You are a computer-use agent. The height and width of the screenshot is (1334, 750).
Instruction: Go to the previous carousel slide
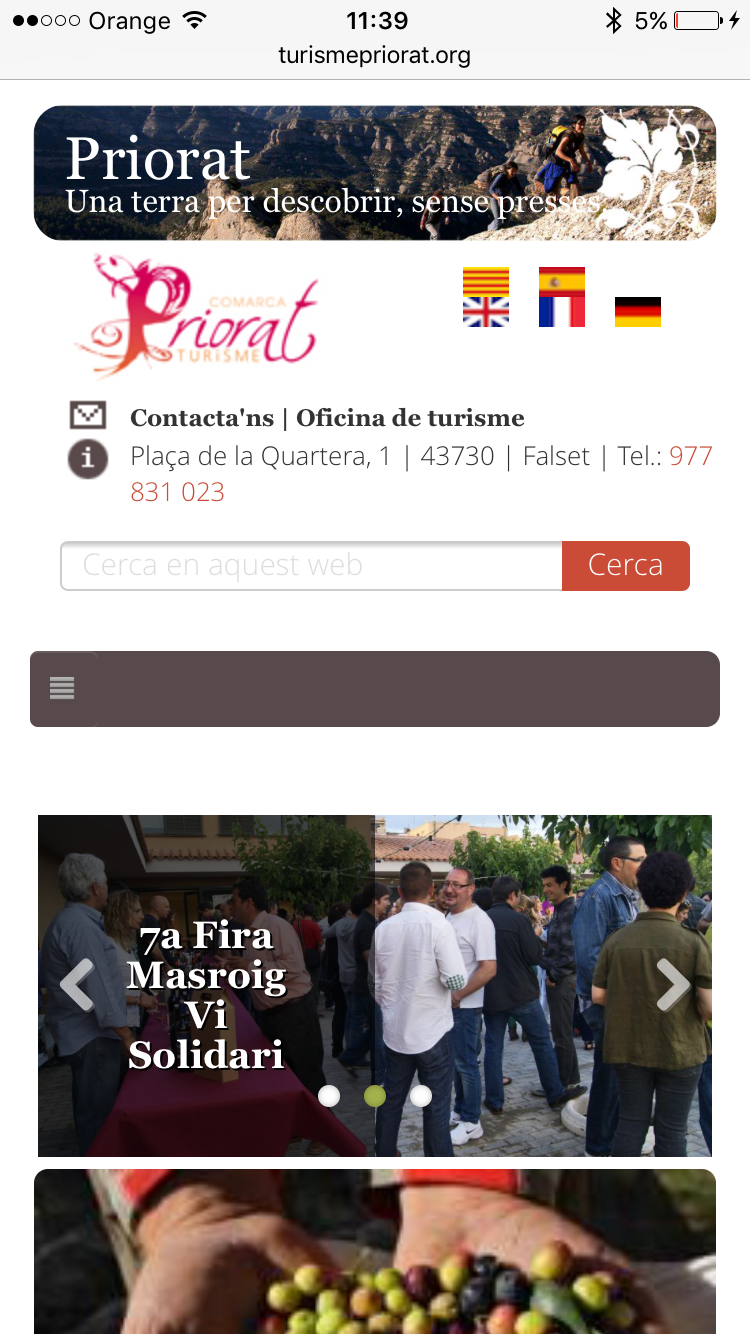click(77, 985)
